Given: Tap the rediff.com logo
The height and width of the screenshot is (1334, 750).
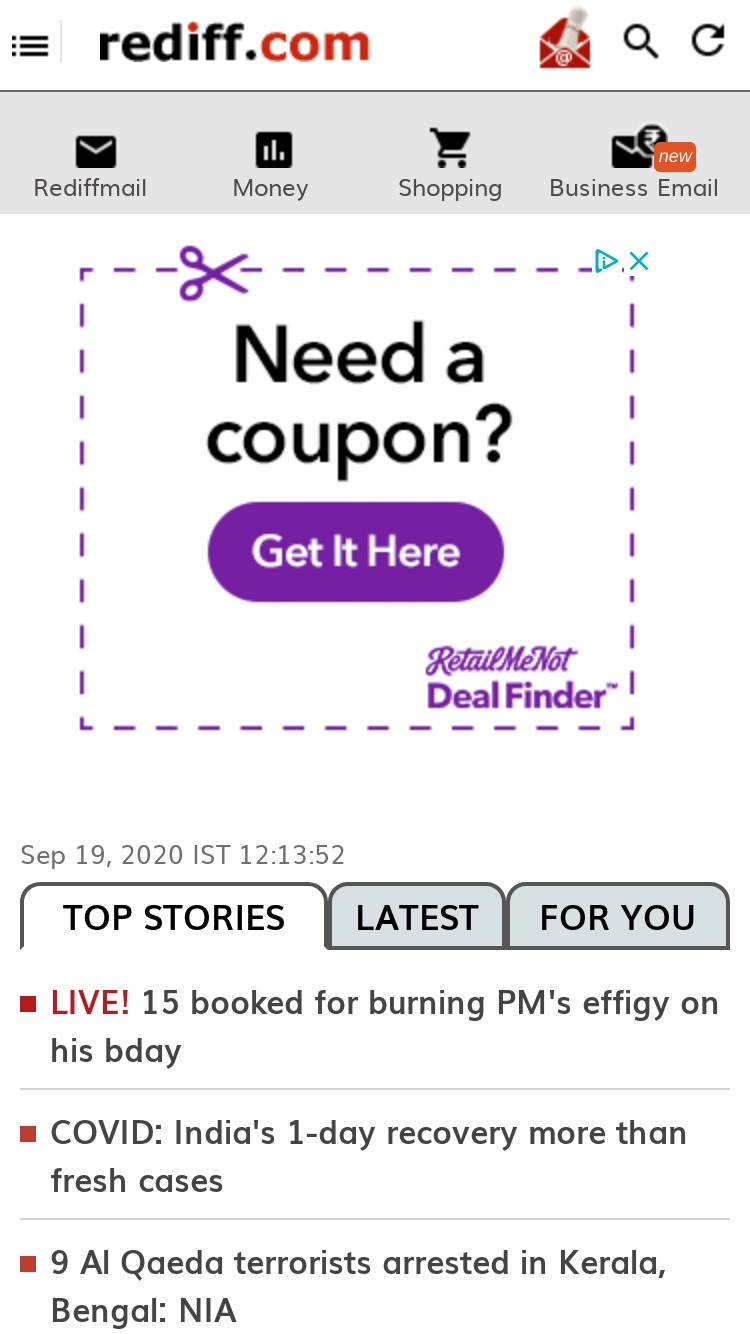Looking at the screenshot, I should point(234,44).
